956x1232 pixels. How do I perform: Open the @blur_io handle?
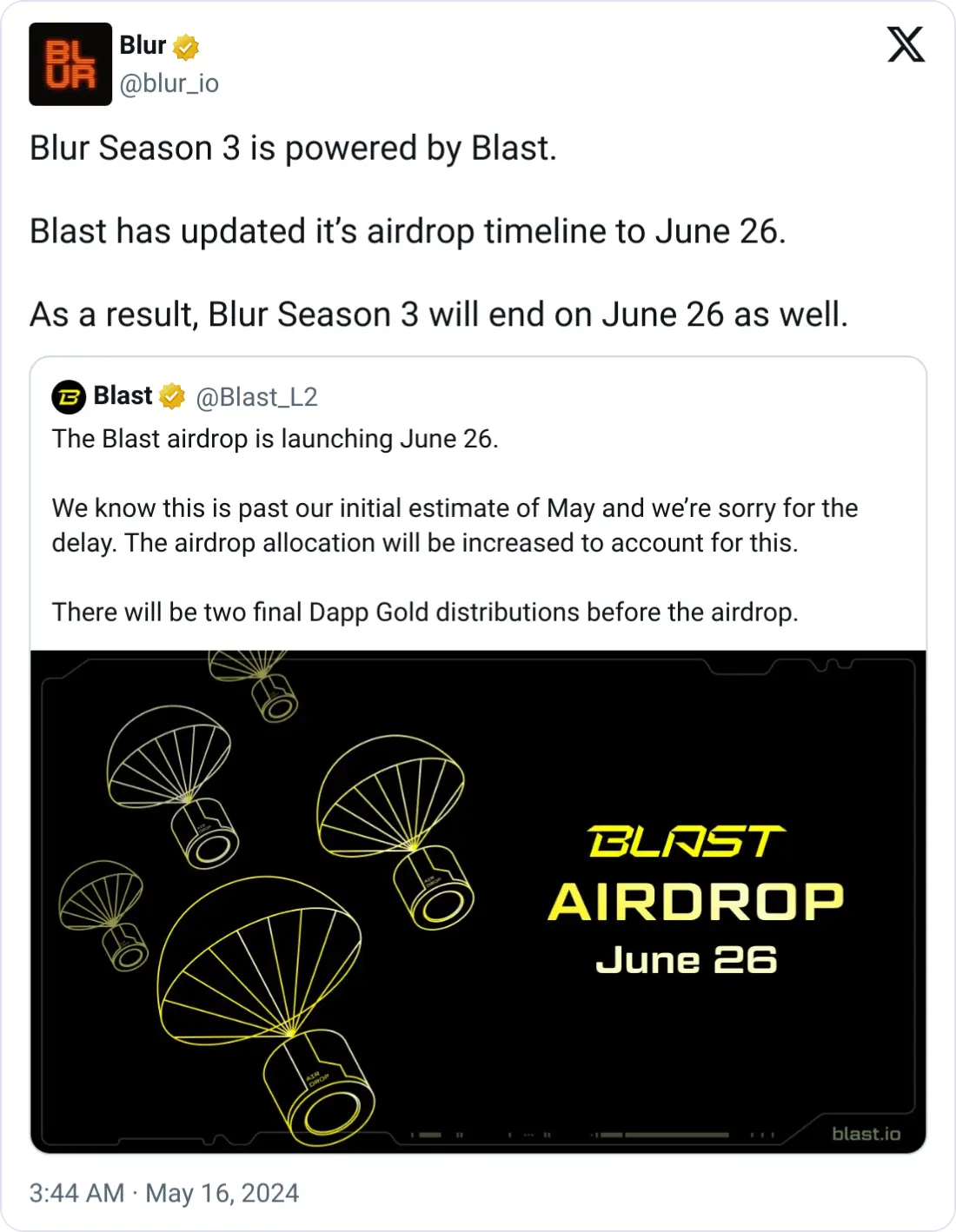pyautogui.click(x=169, y=83)
